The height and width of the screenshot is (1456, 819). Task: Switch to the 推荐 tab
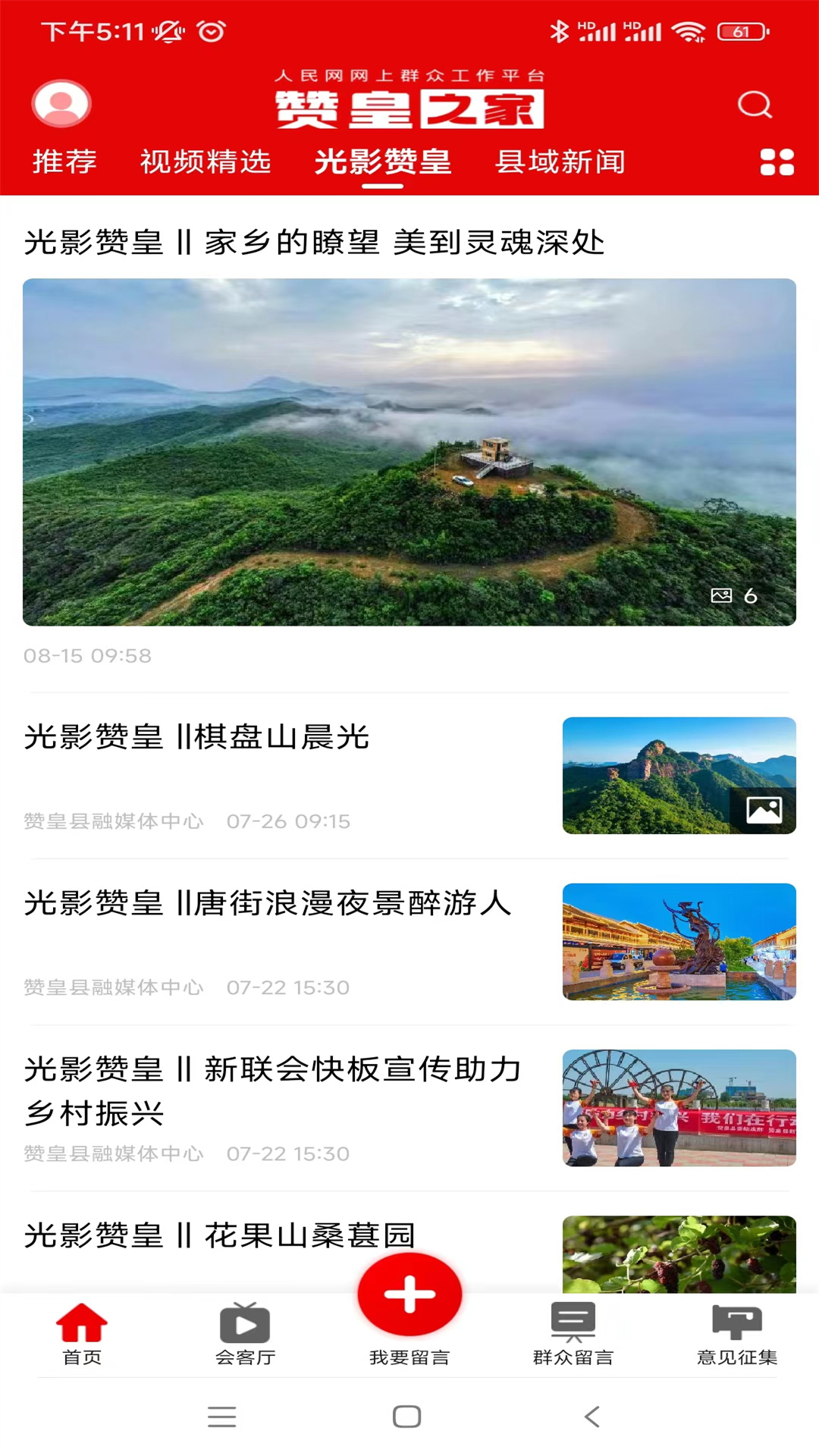(64, 162)
